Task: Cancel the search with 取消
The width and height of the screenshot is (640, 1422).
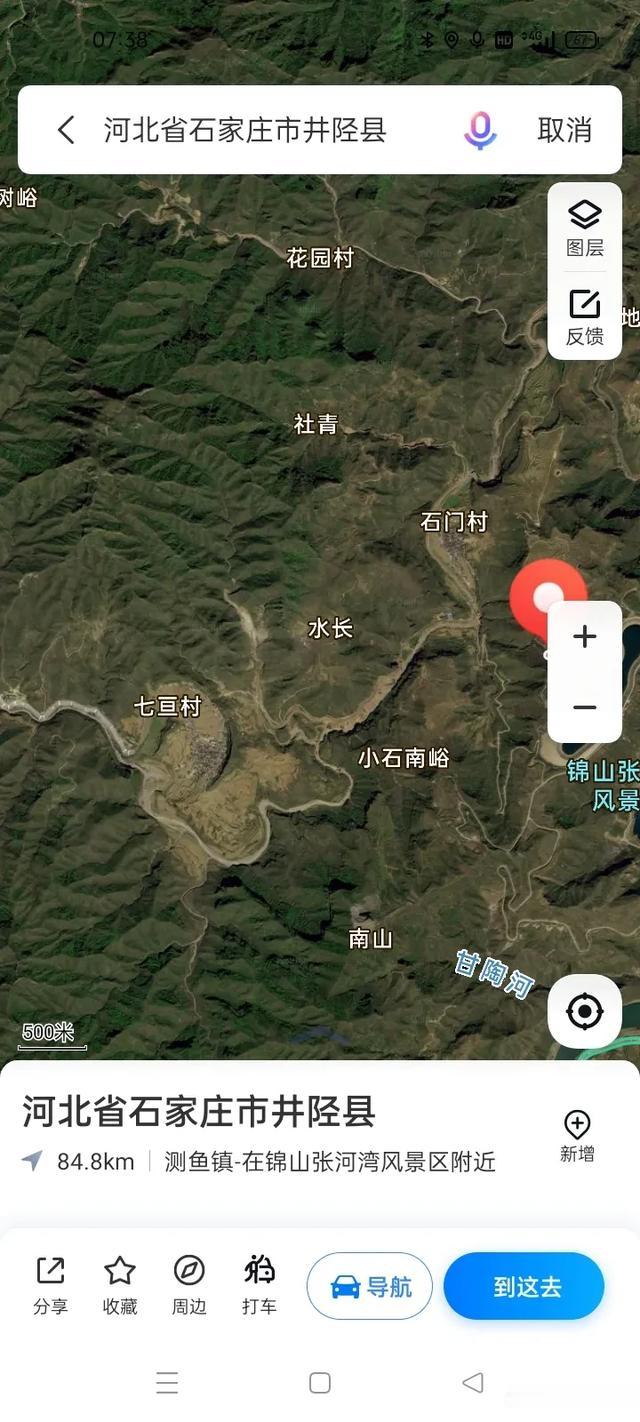Action: [x=565, y=130]
